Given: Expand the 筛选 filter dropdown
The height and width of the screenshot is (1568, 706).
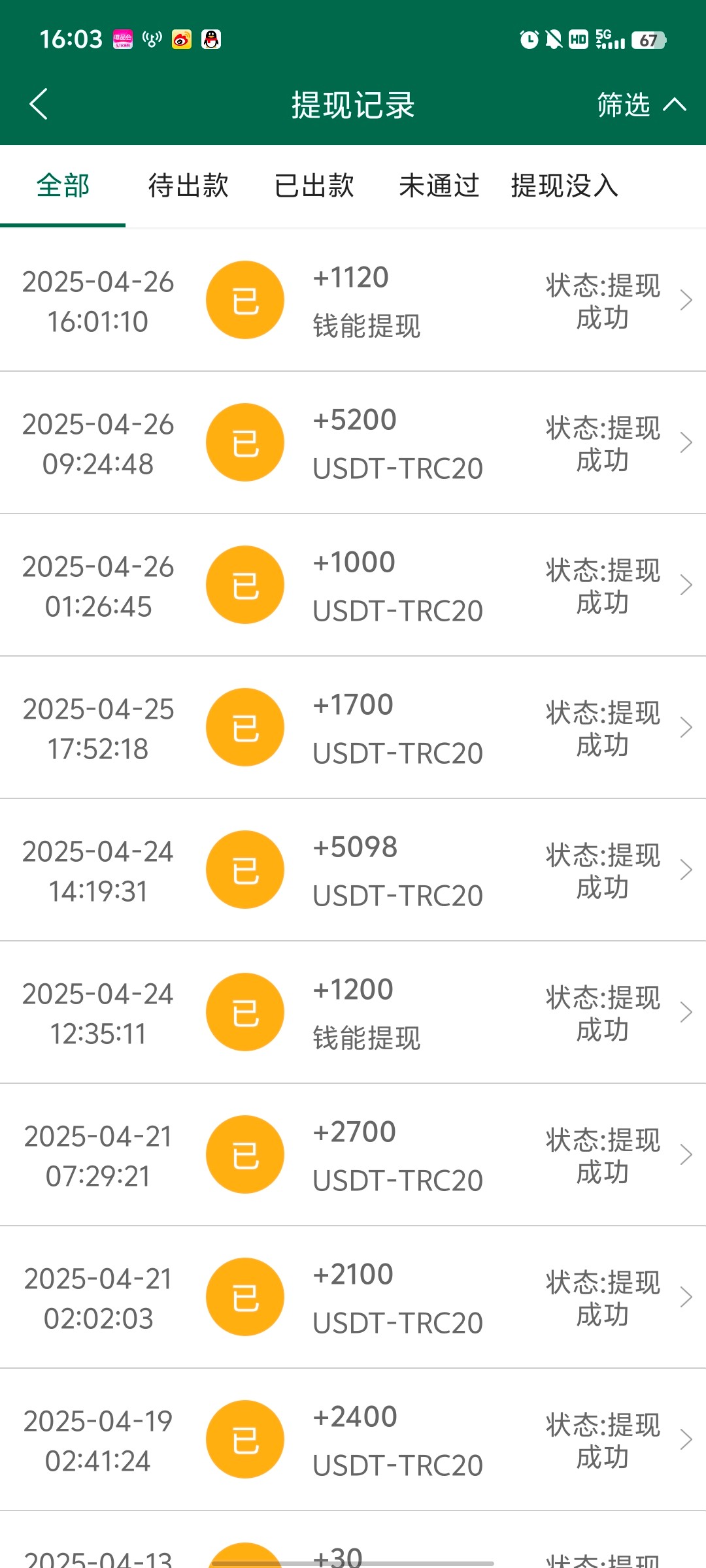Looking at the screenshot, I should pyautogui.click(x=641, y=105).
